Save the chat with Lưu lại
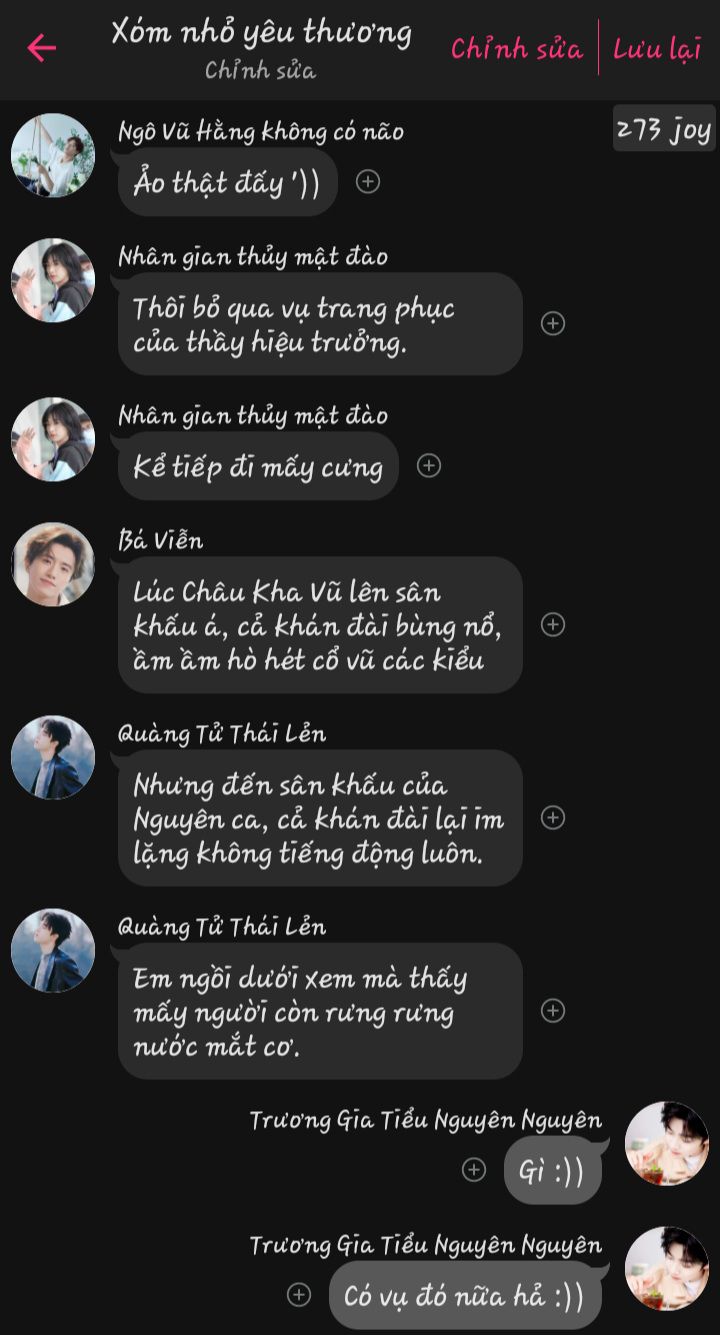 pyautogui.click(x=657, y=48)
